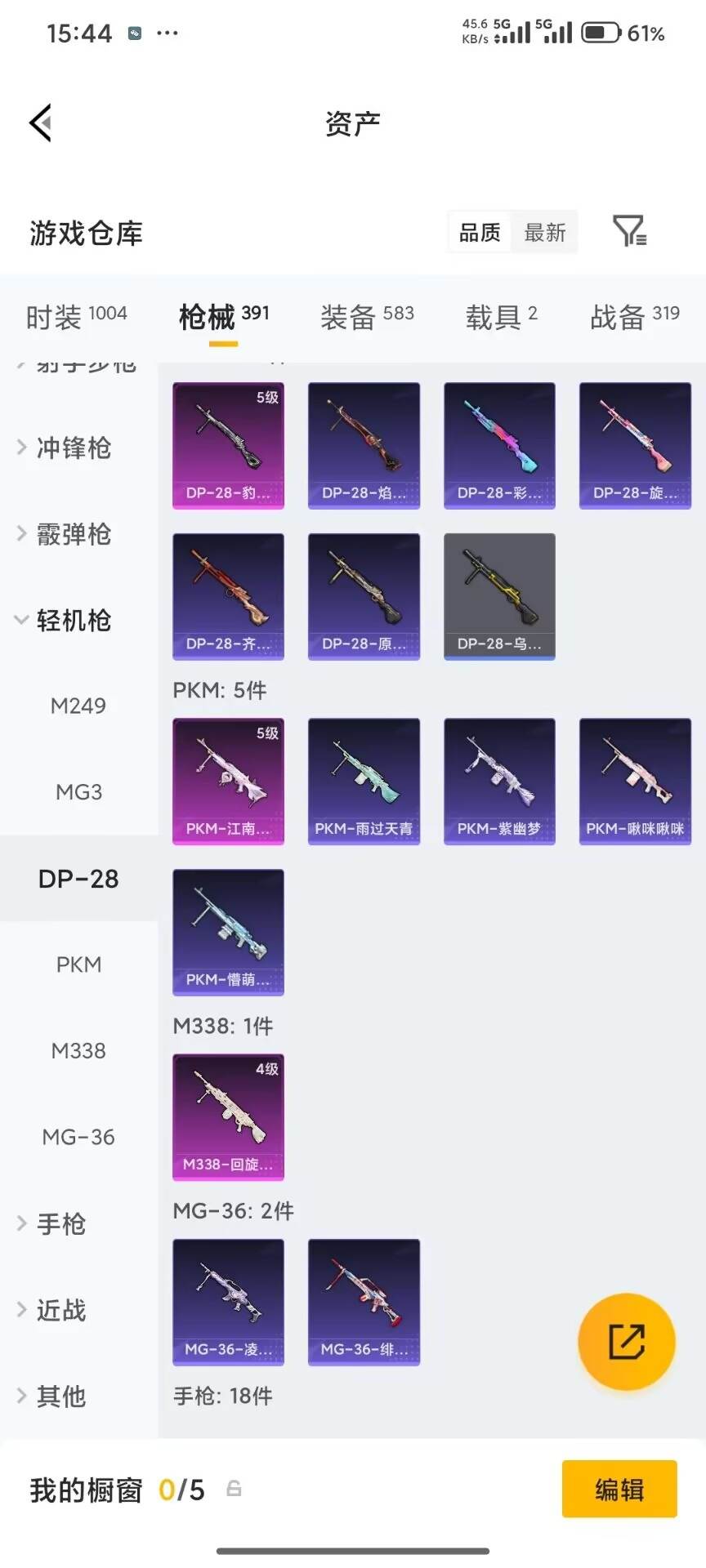Switch to the 装备 tab
Screen dimensions: 706x1568
pyautogui.click(x=367, y=316)
